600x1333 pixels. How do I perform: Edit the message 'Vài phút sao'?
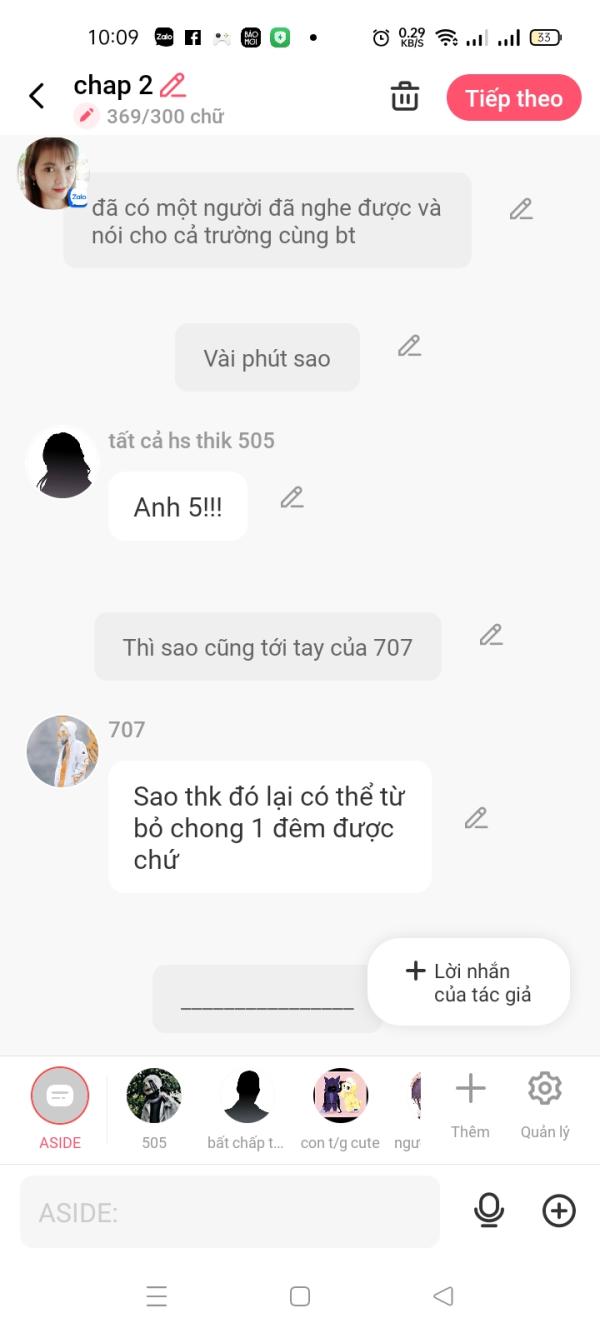[x=409, y=346]
